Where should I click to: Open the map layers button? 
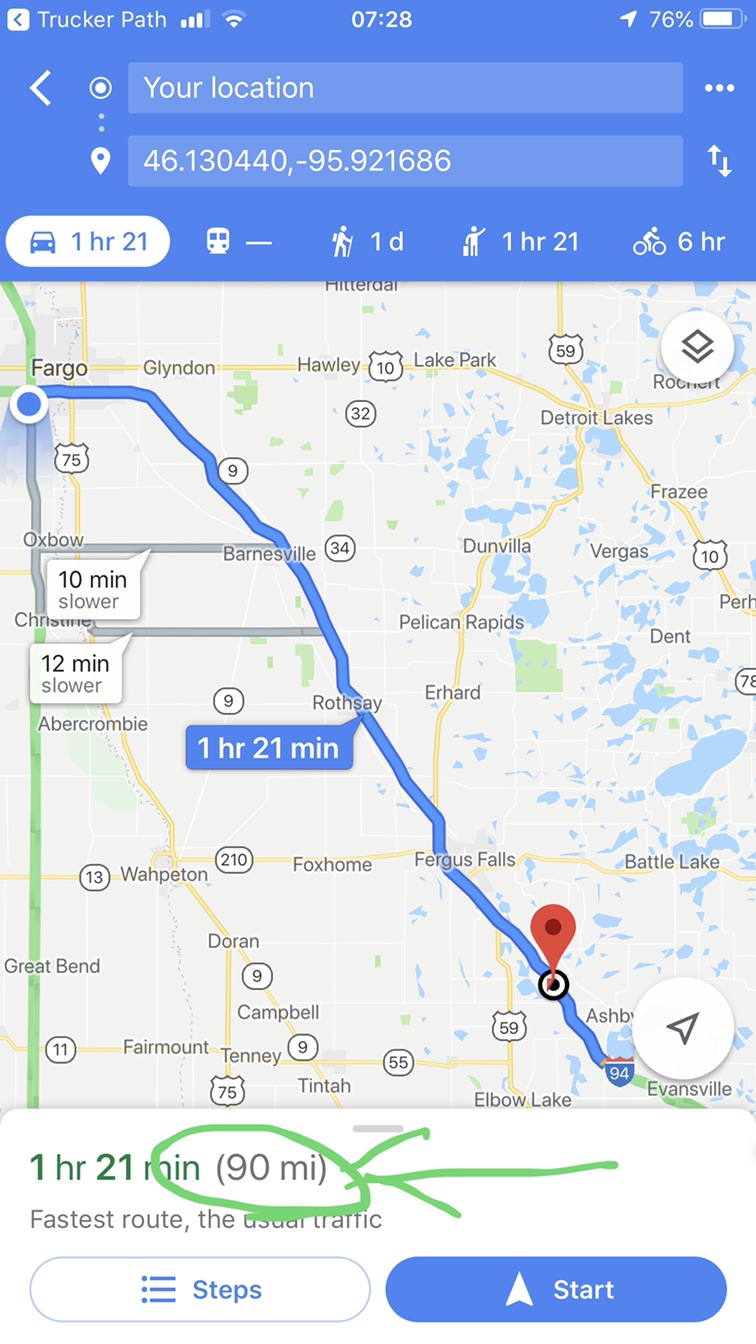pos(697,348)
